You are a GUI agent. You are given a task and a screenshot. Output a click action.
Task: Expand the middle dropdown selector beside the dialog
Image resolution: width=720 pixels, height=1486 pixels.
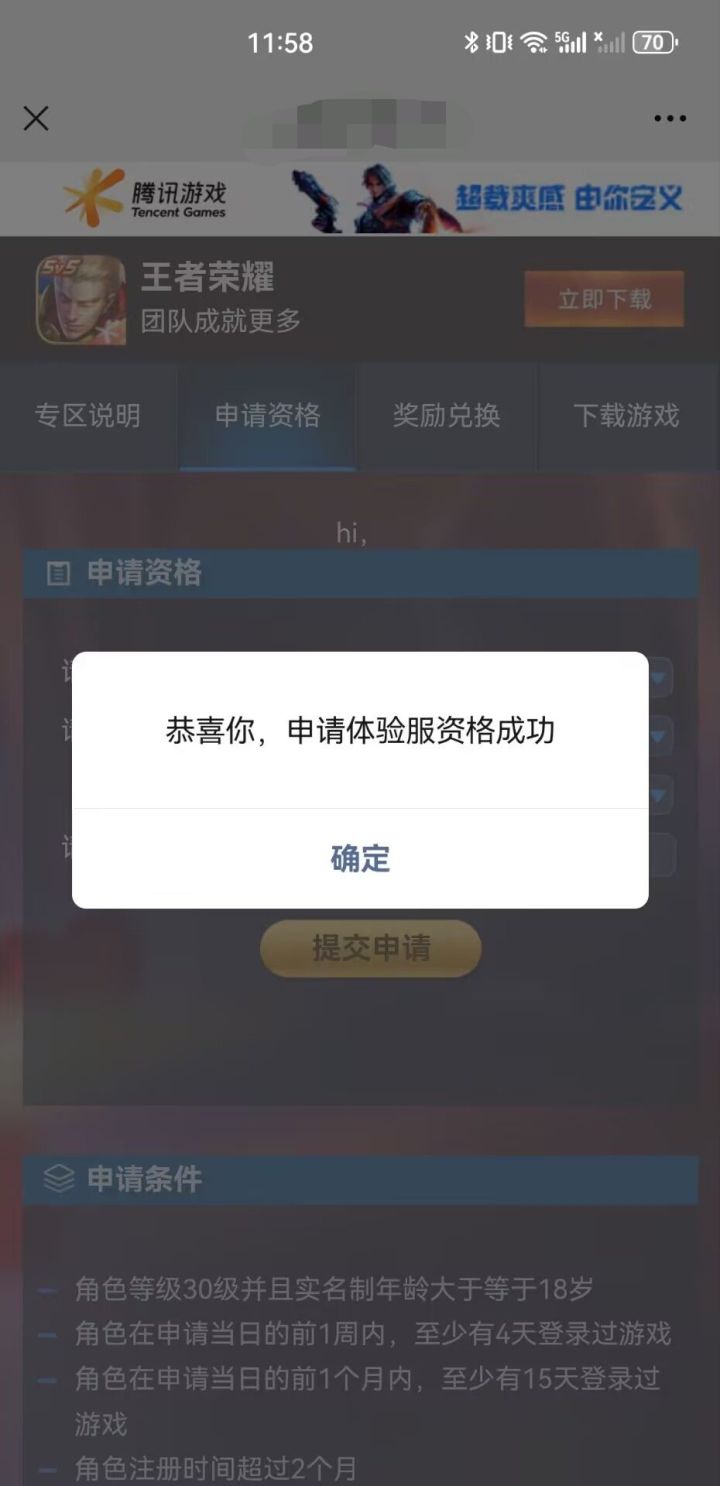point(658,737)
